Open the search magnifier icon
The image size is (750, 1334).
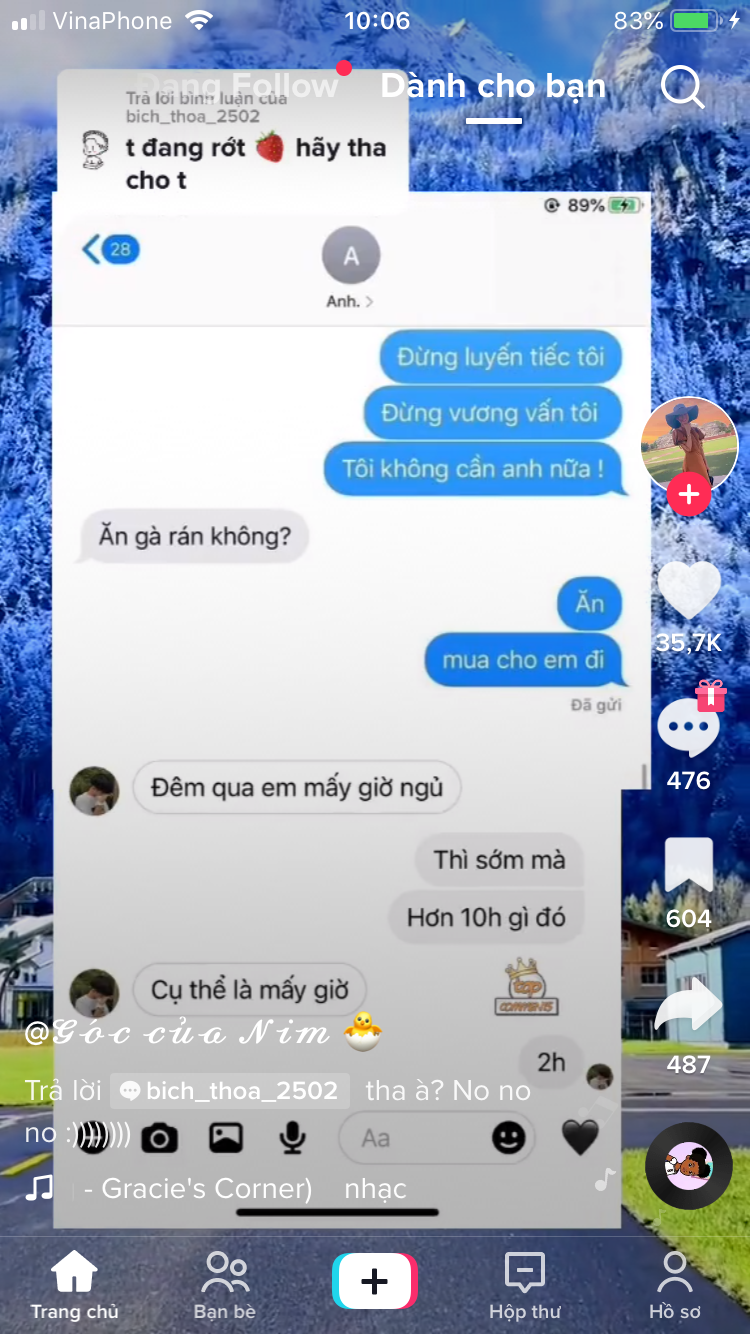683,89
